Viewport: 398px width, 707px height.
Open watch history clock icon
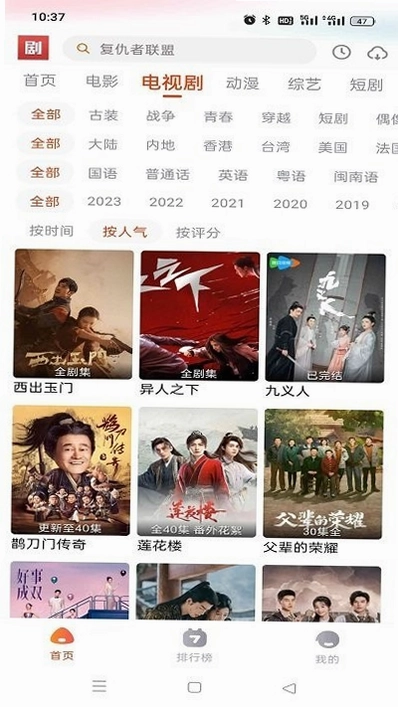341,52
